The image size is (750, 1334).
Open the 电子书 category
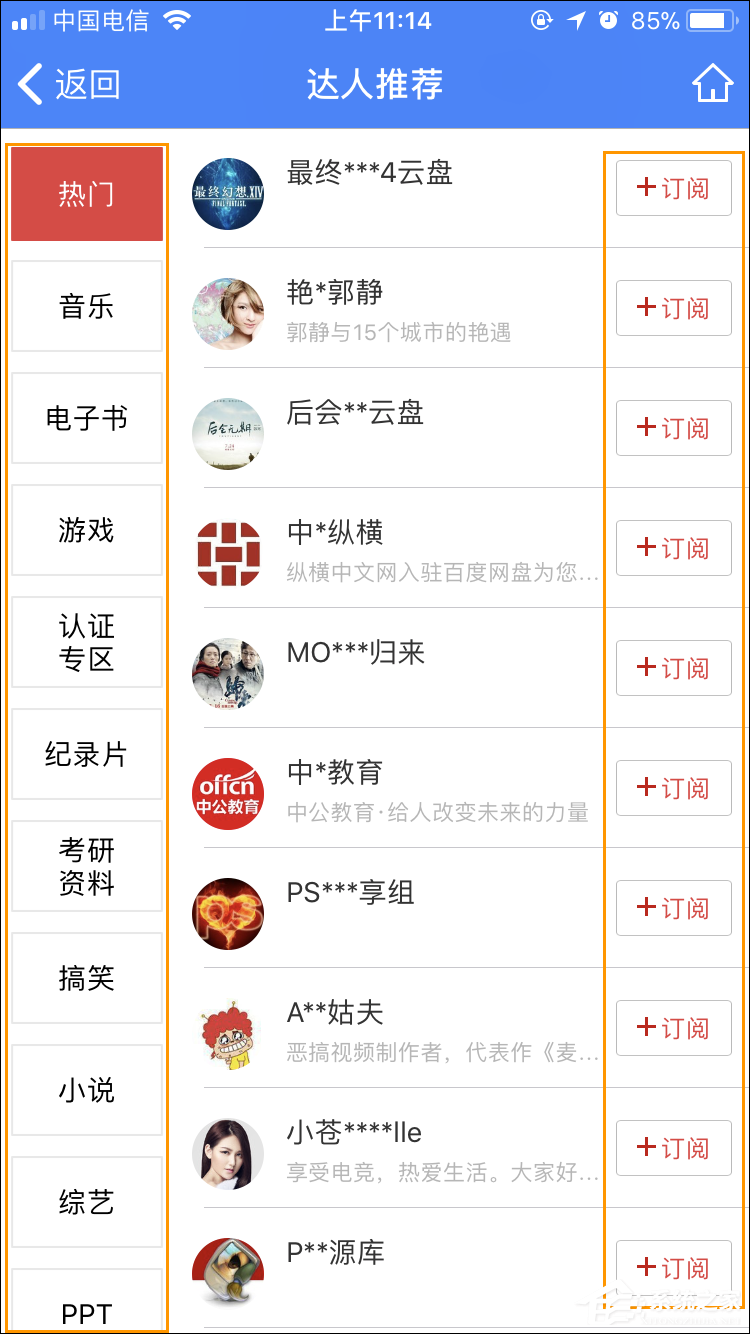86,419
